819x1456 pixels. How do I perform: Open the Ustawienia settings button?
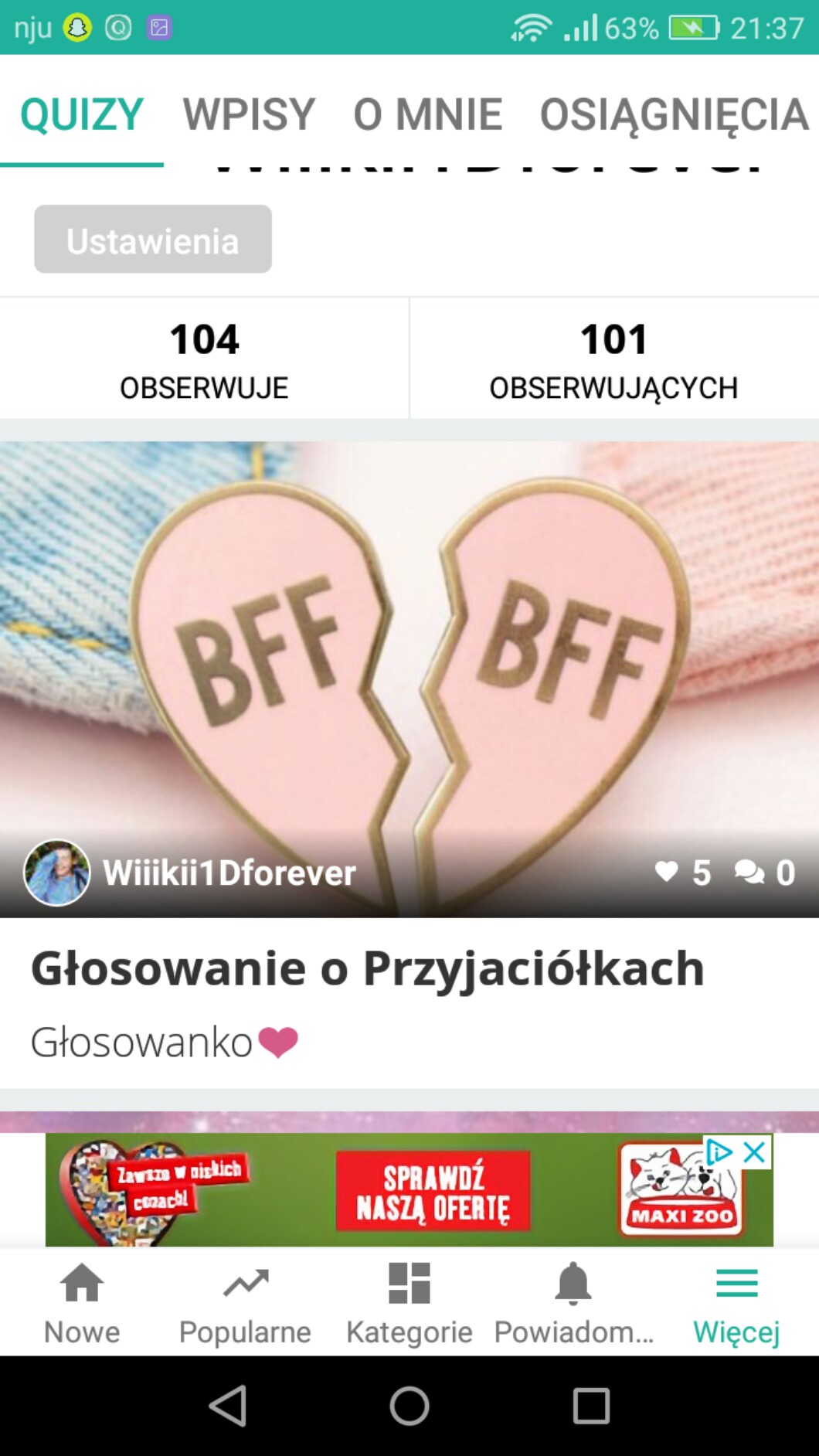(x=153, y=240)
